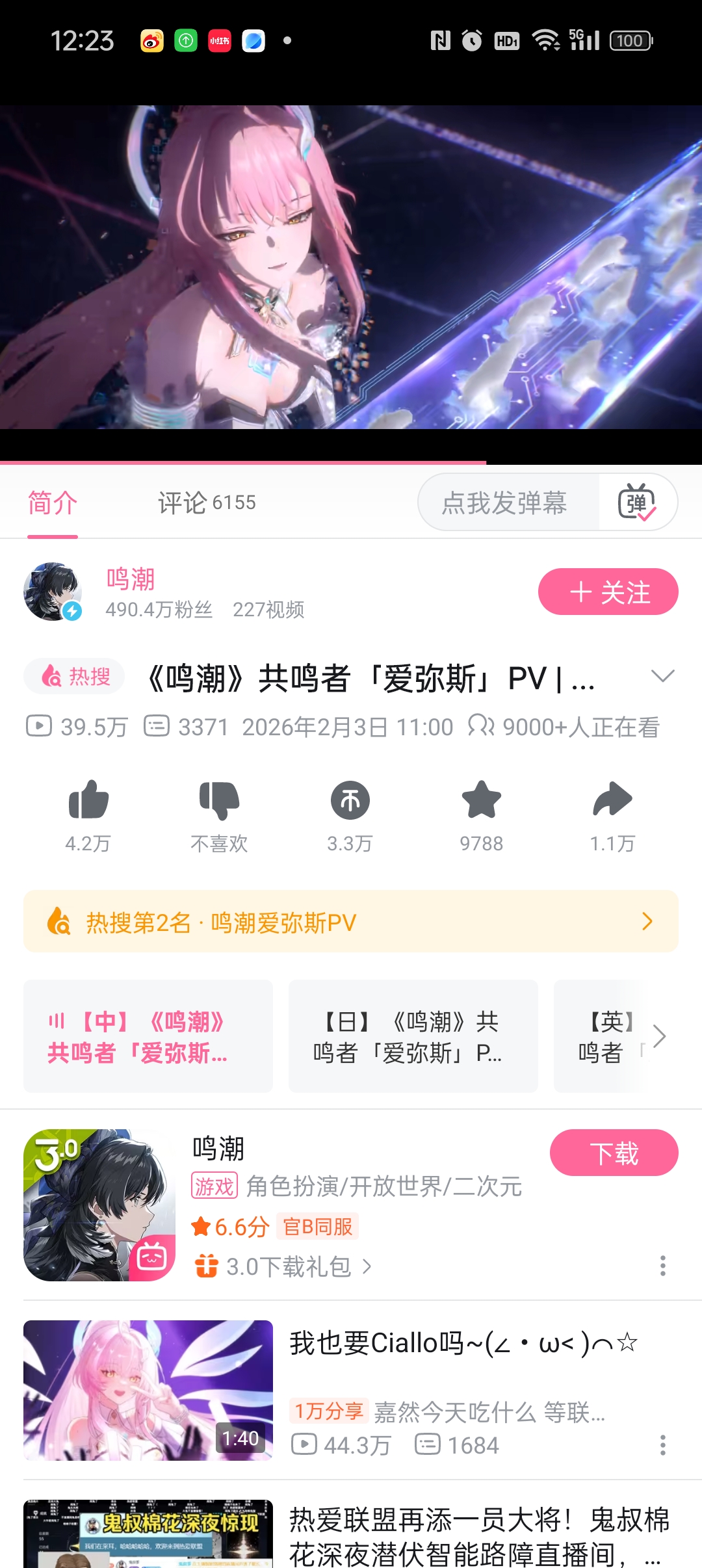This screenshot has width=702, height=1568.
Task: Share this video
Action: (x=612, y=800)
